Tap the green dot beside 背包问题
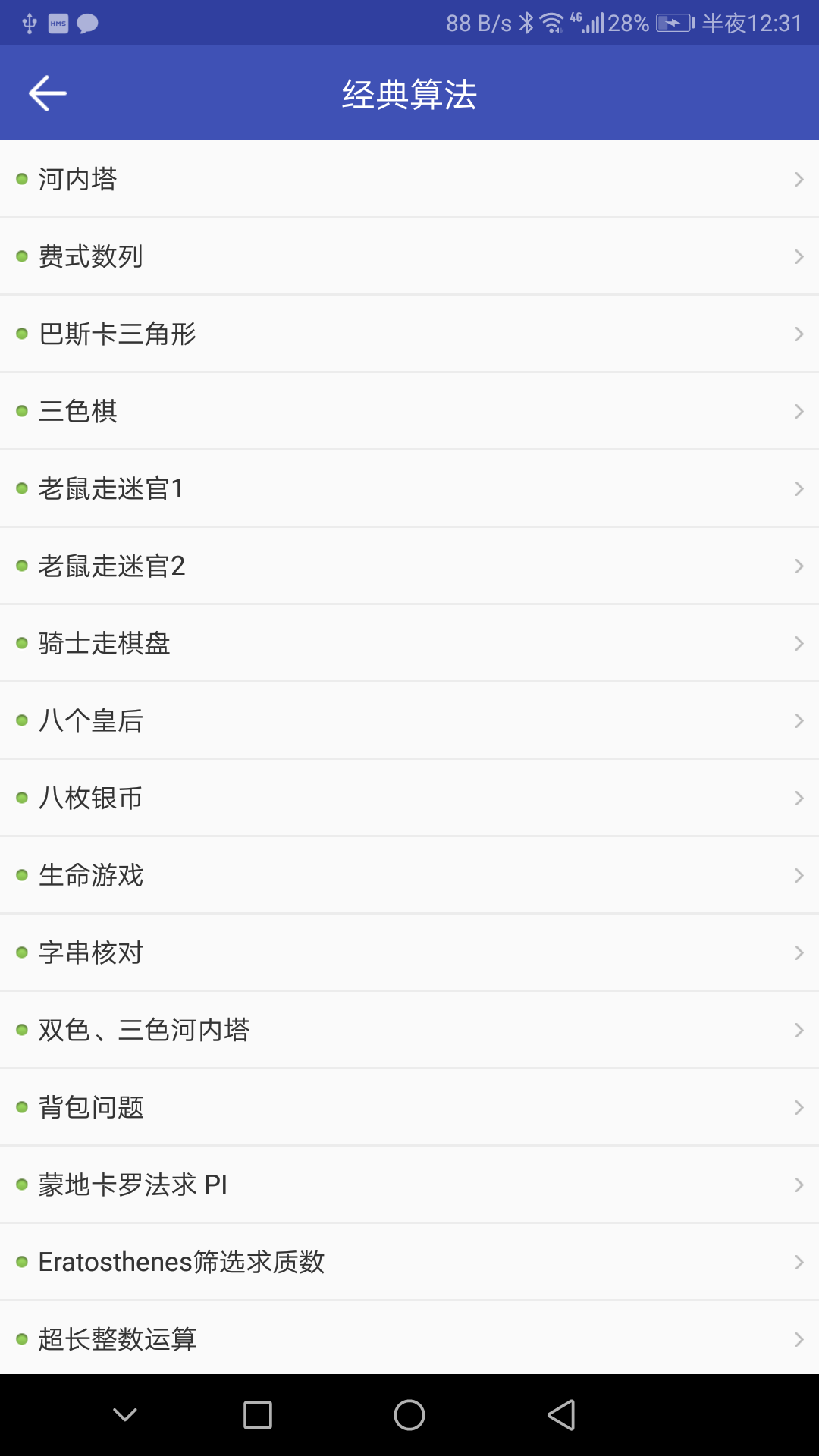This screenshot has width=819, height=1456. click(21, 1107)
